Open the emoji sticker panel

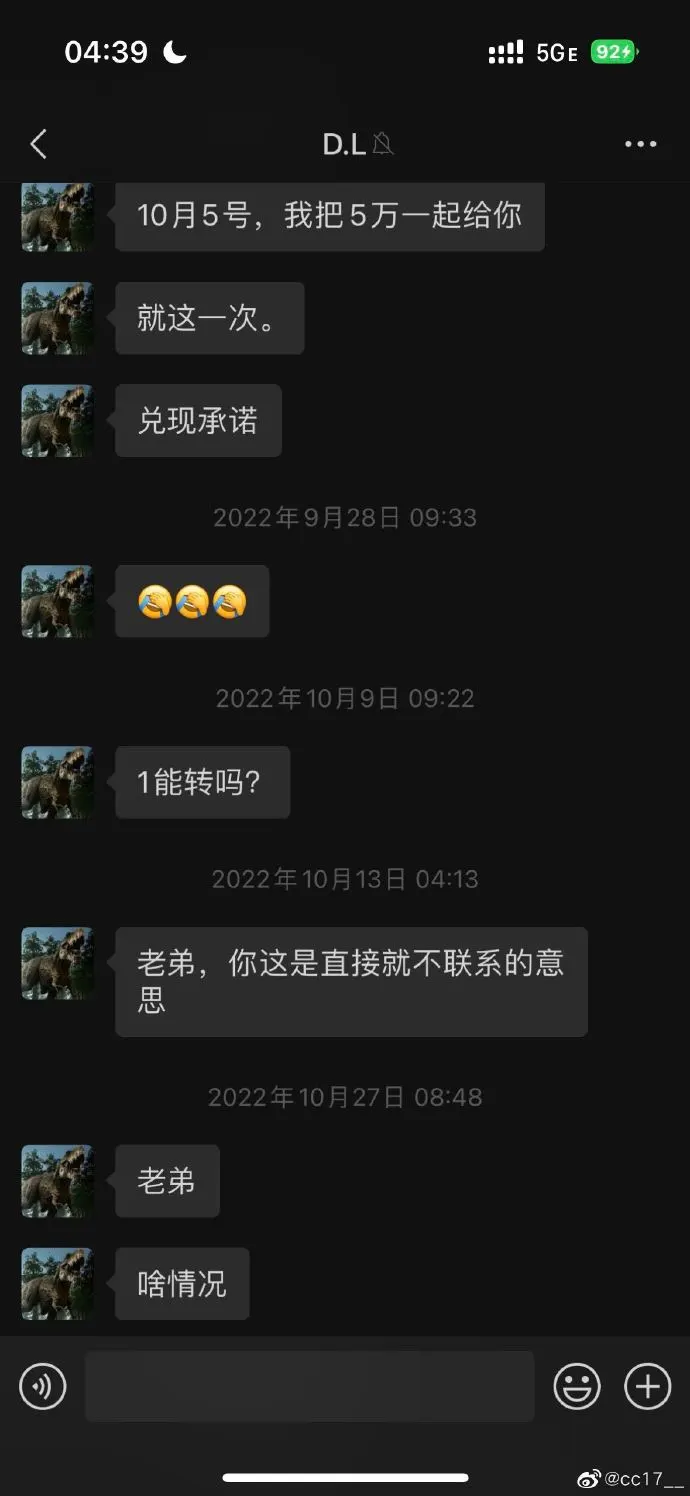click(577, 1387)
